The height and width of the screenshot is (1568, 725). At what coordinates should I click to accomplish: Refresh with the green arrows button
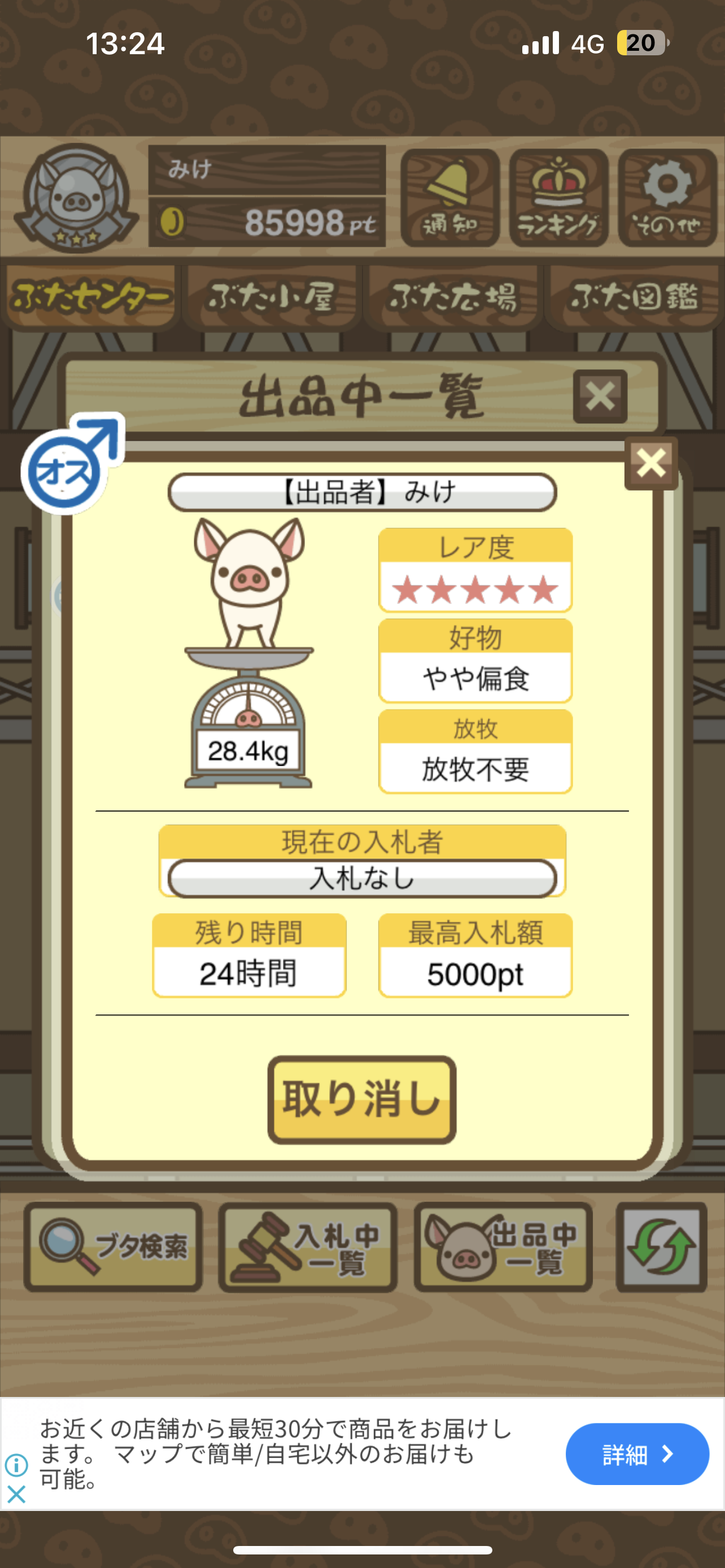[x=661, y=1247]
